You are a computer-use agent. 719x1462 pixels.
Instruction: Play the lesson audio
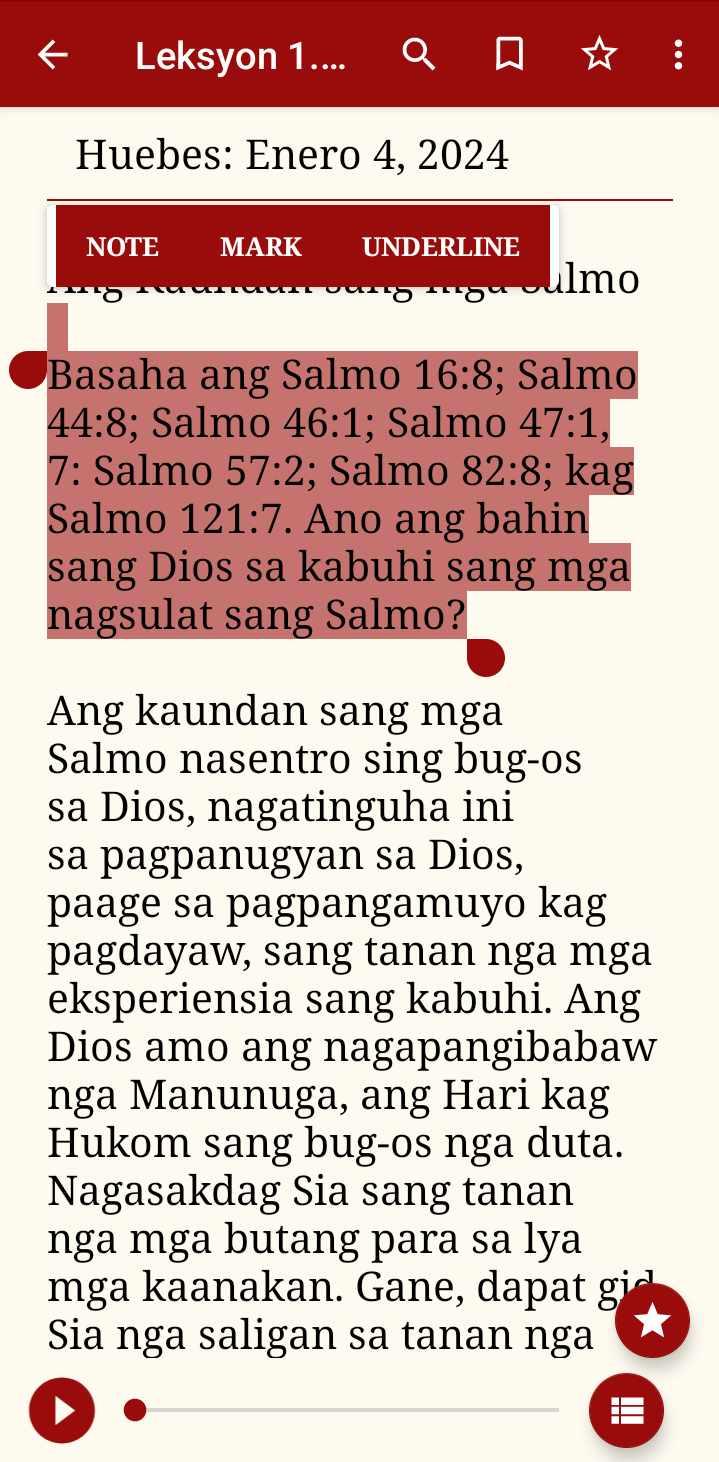(x=62, y=1410)
